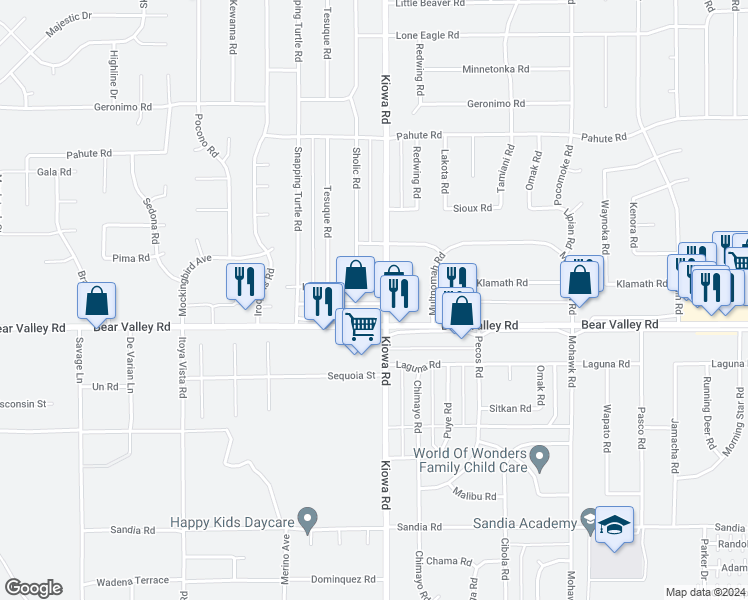Image resolution: width=748 pixels, height=600 pixels.
Task: Select the graduation cap marker at Sandia Academy
Action: (x=614, y=528)
